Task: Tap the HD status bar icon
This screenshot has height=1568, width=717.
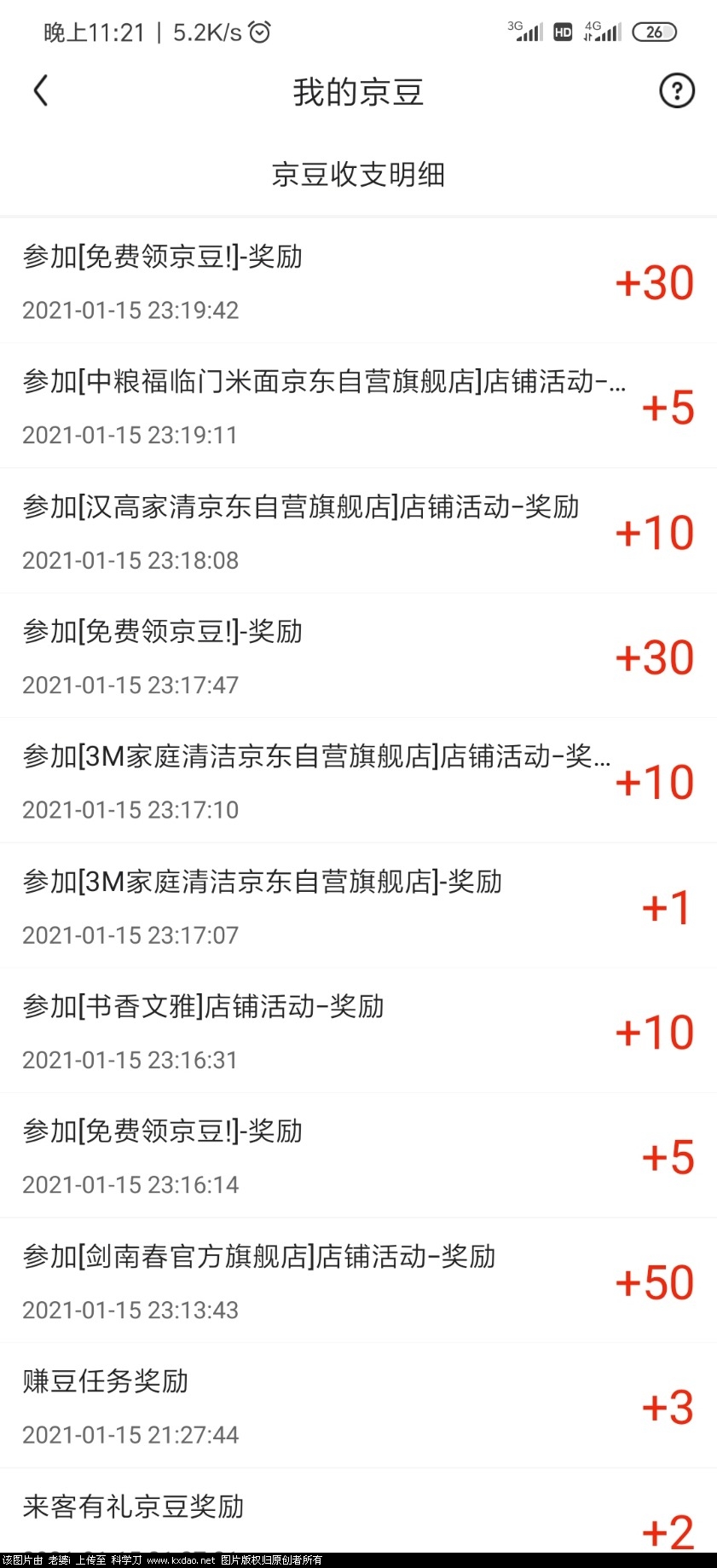Action: pyautogui.click(x=562, y=32)
